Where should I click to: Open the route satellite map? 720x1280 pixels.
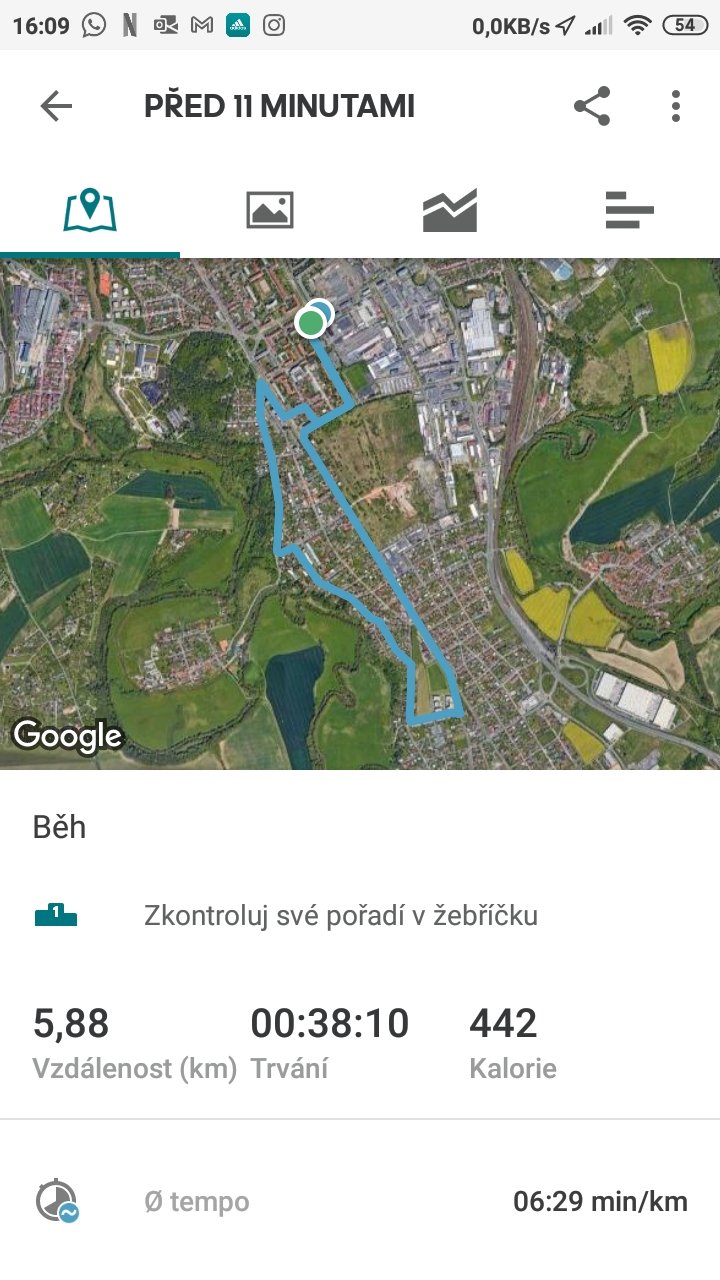point(360,514)
